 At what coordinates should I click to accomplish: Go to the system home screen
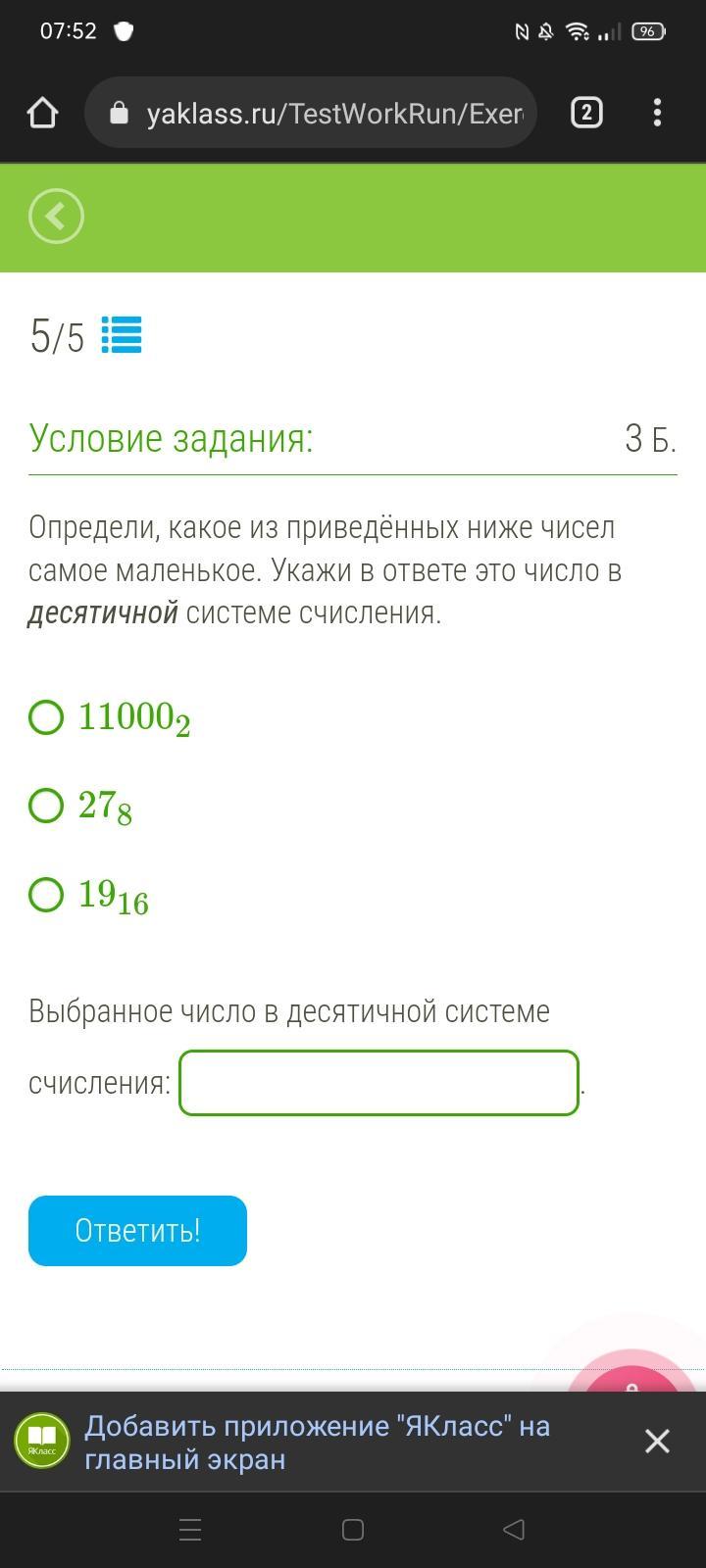coord(353,1530)
